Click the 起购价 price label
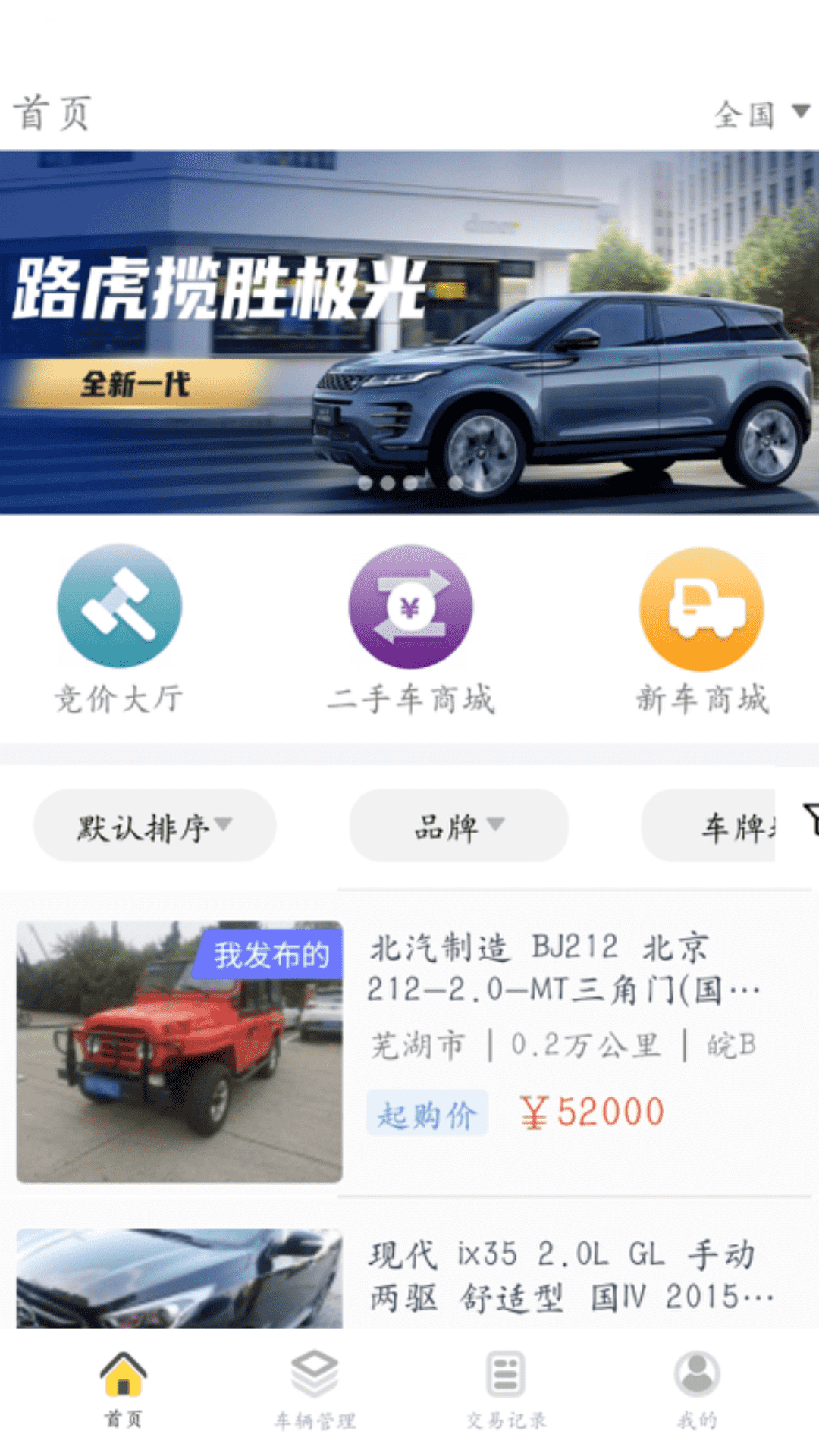Viewport: 819px width, 1456px height. (x=427, y=1115)
